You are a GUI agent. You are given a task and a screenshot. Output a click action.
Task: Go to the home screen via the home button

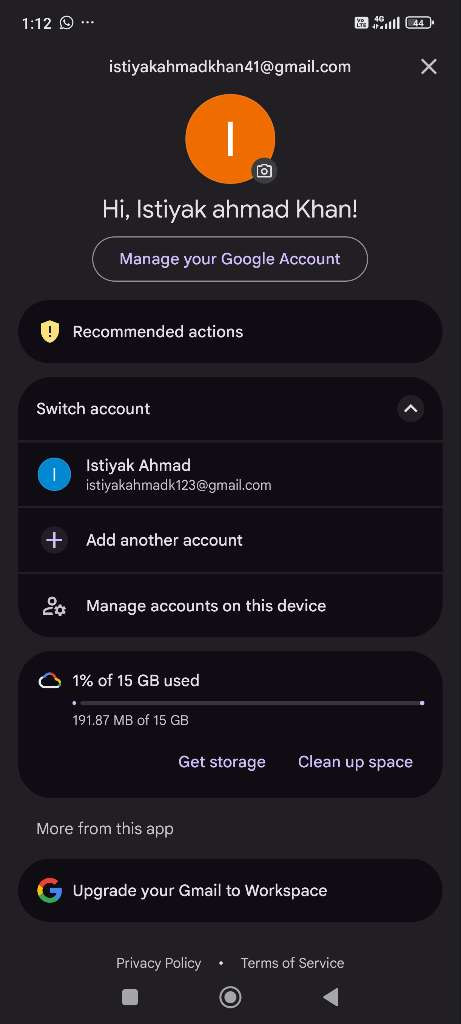[230, 997]
